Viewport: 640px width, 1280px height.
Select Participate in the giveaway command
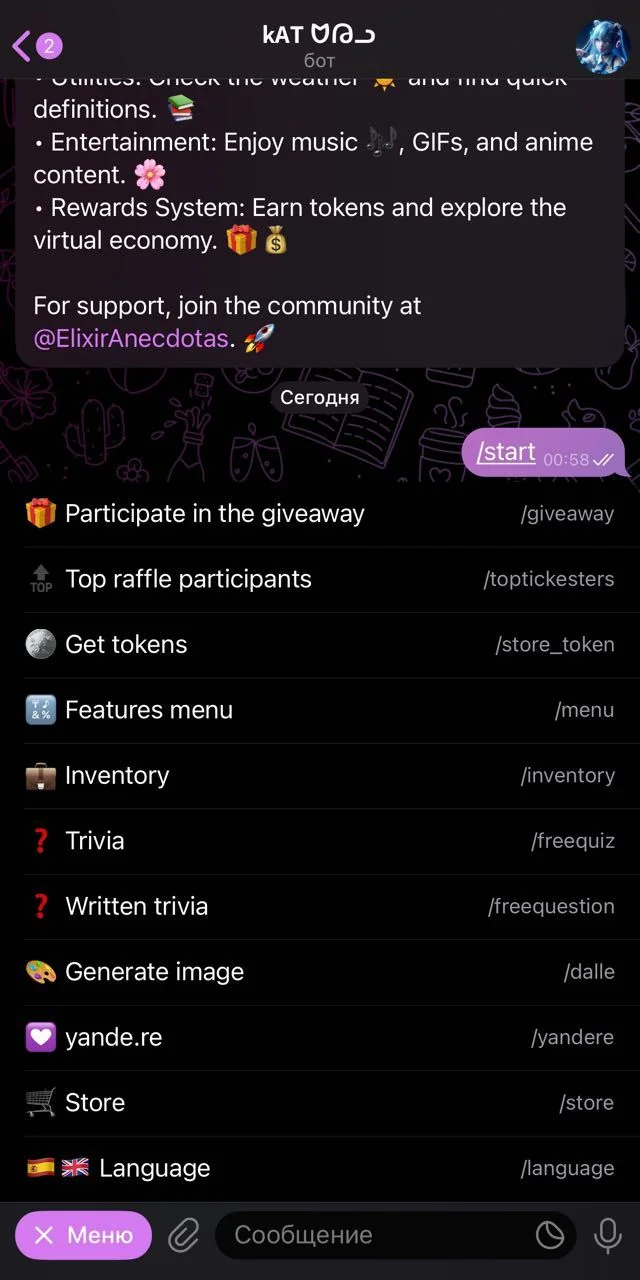320,514
